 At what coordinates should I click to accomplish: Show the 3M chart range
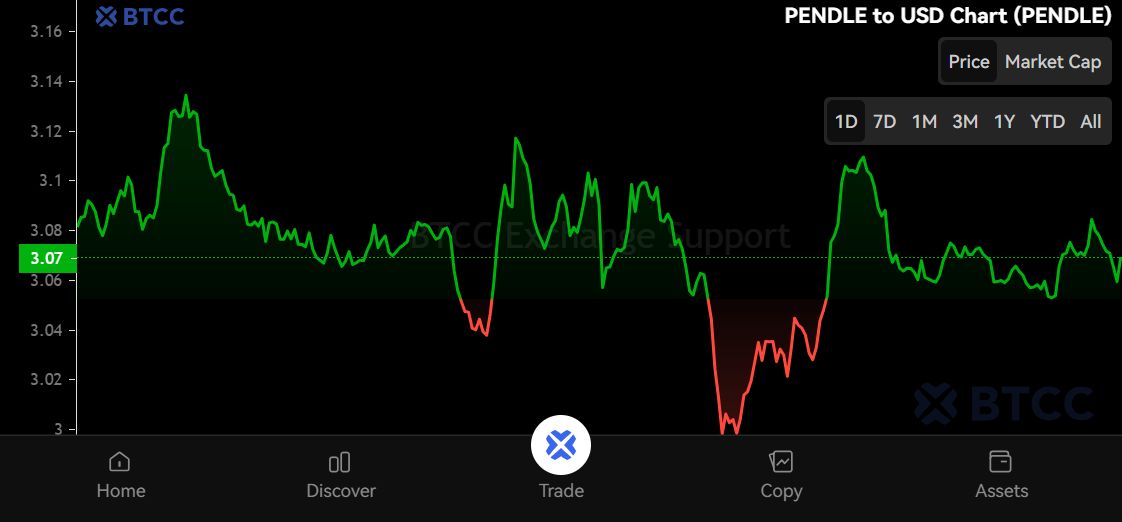point(964,121)
